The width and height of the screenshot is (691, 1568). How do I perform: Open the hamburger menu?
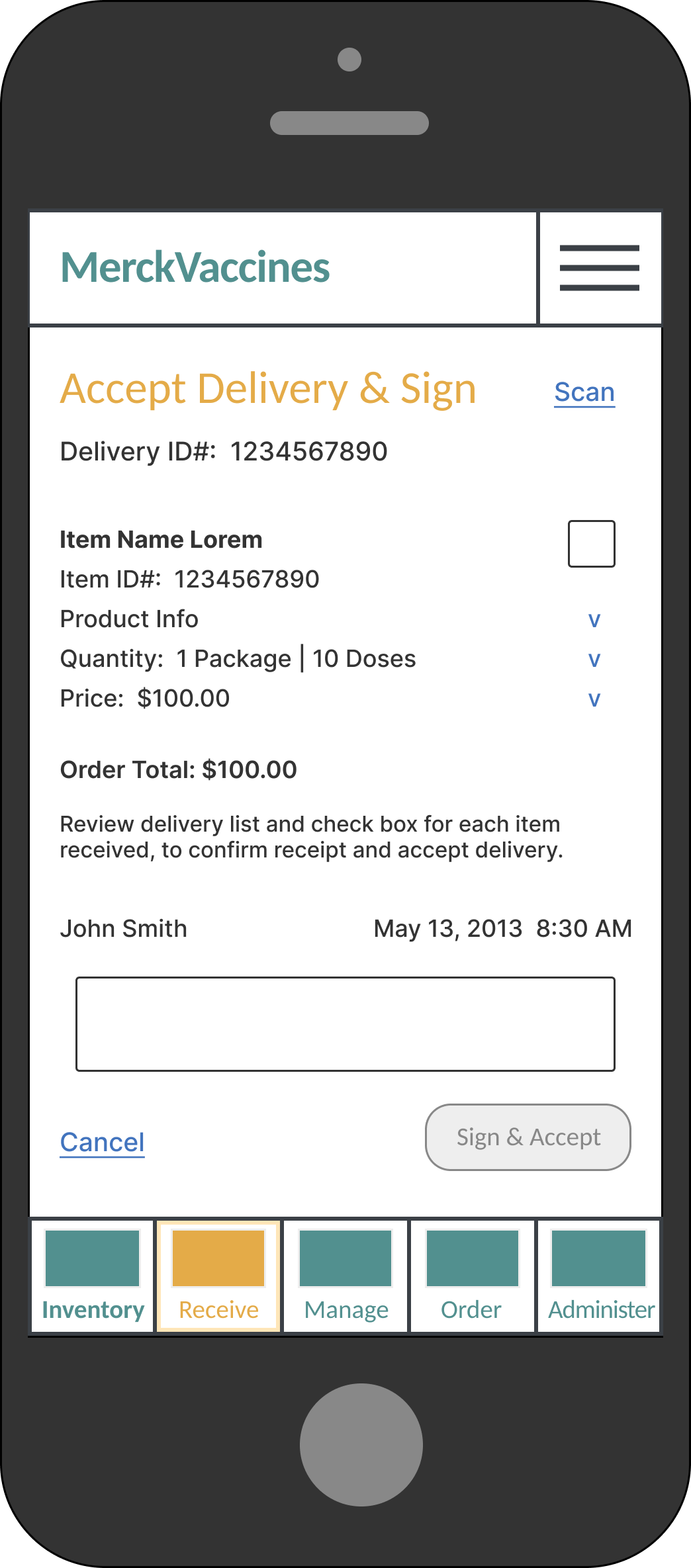click(x=600, y=268)
